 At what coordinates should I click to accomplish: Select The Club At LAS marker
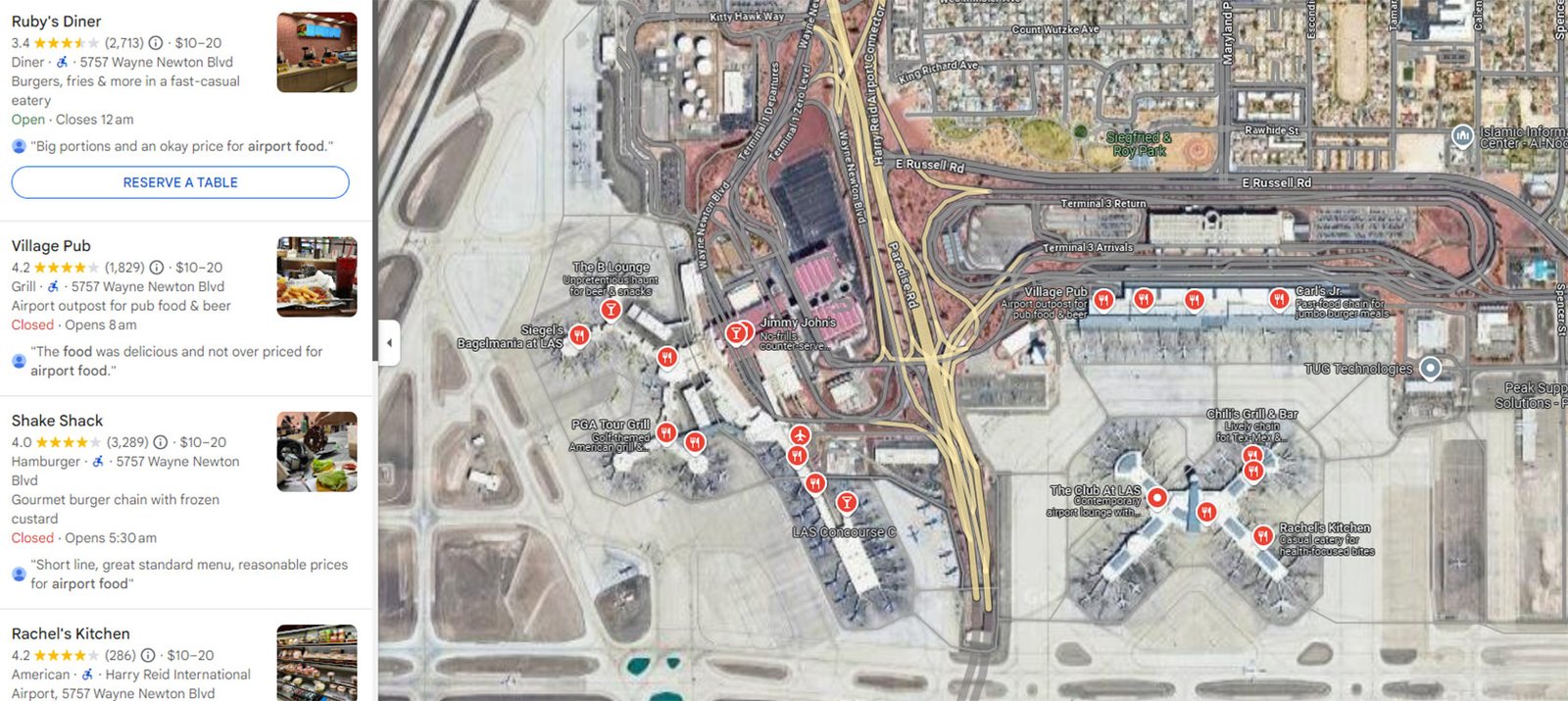click(1157, 497)
